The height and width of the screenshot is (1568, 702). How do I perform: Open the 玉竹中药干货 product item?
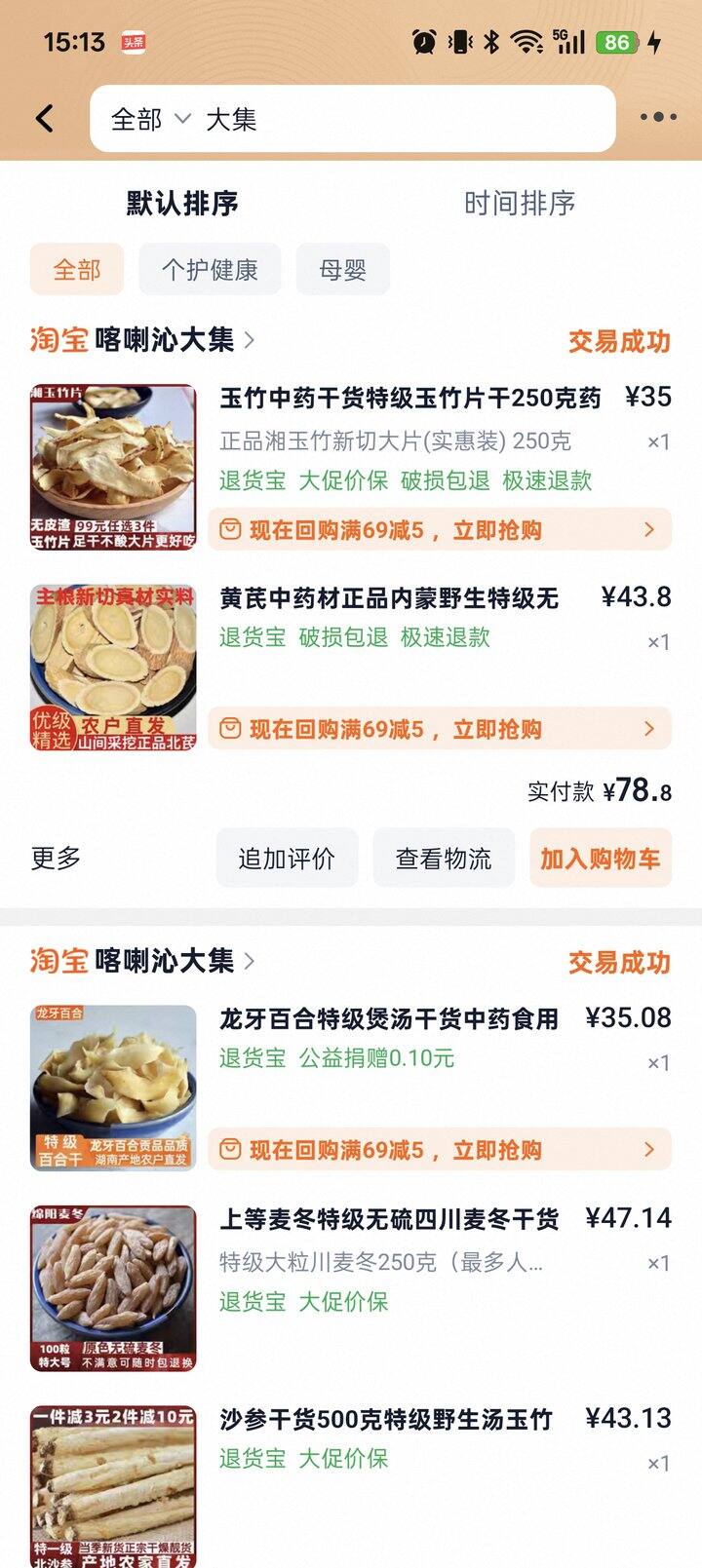click(409, 399)
